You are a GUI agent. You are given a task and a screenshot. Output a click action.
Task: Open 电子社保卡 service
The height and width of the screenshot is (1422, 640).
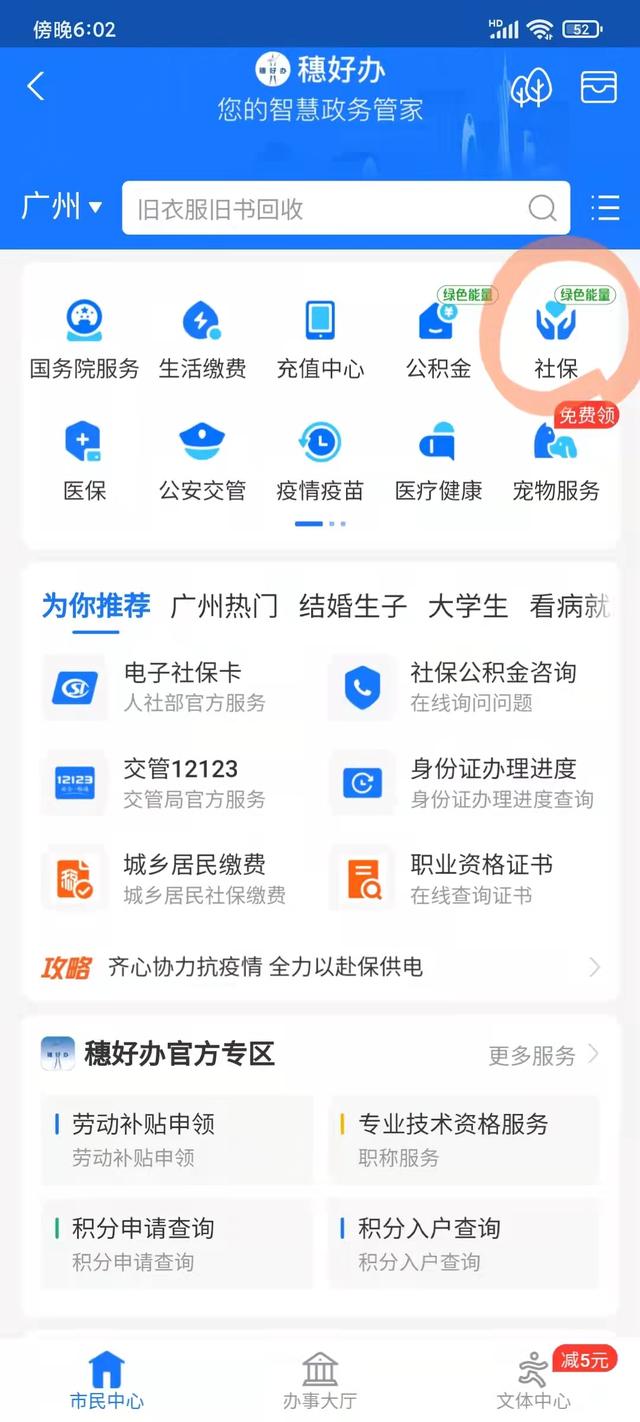(170, 686)
